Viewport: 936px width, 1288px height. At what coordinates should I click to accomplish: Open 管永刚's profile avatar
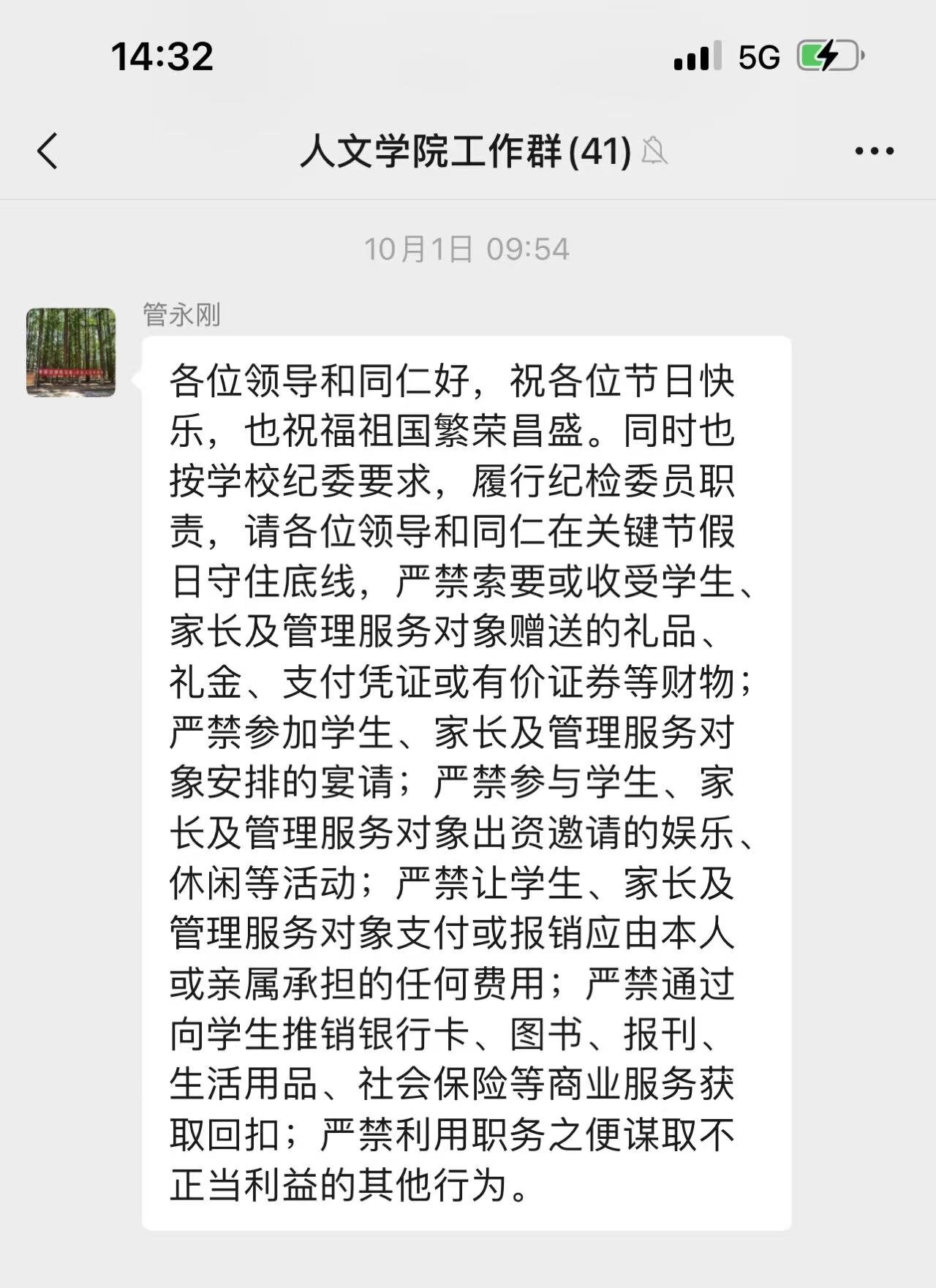[71, 353]
